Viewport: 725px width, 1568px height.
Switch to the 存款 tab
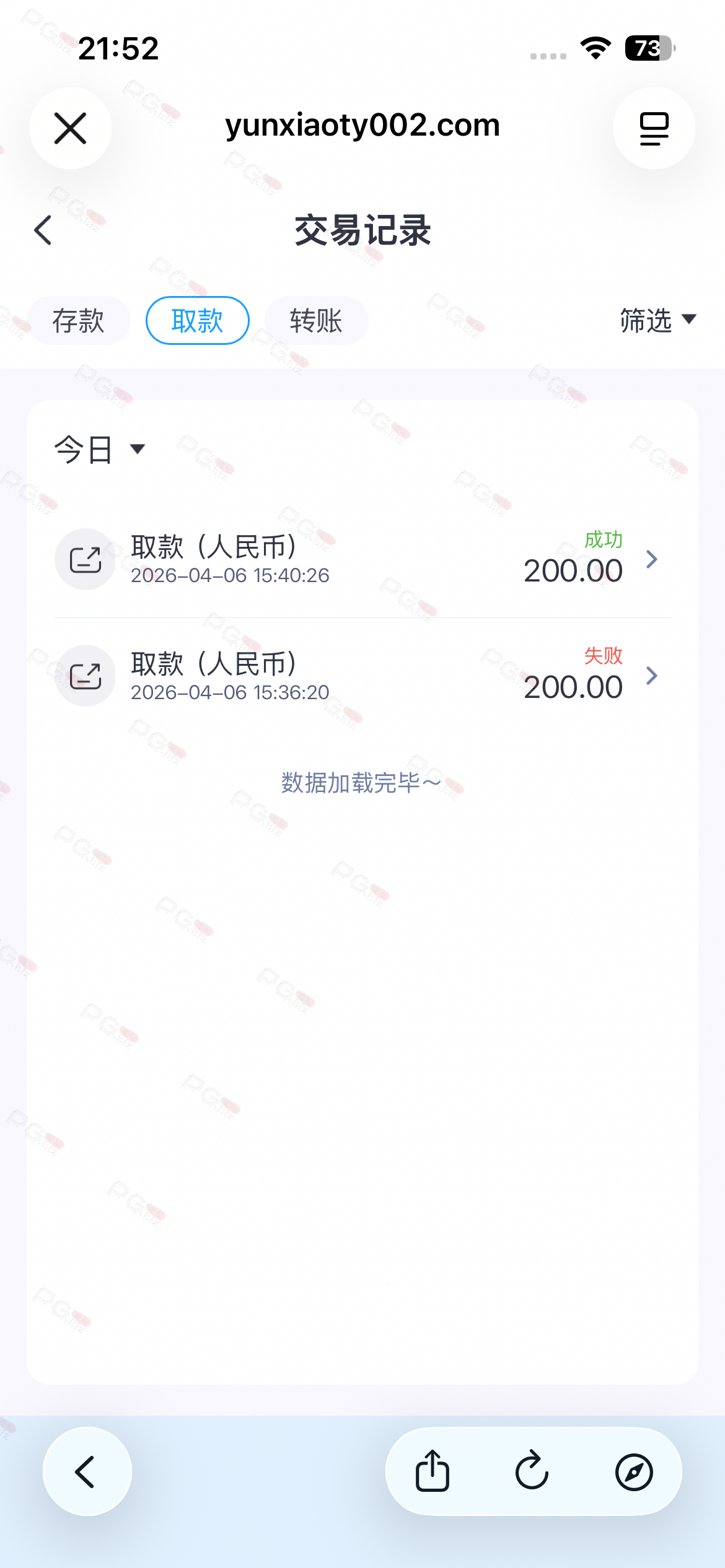78,321
